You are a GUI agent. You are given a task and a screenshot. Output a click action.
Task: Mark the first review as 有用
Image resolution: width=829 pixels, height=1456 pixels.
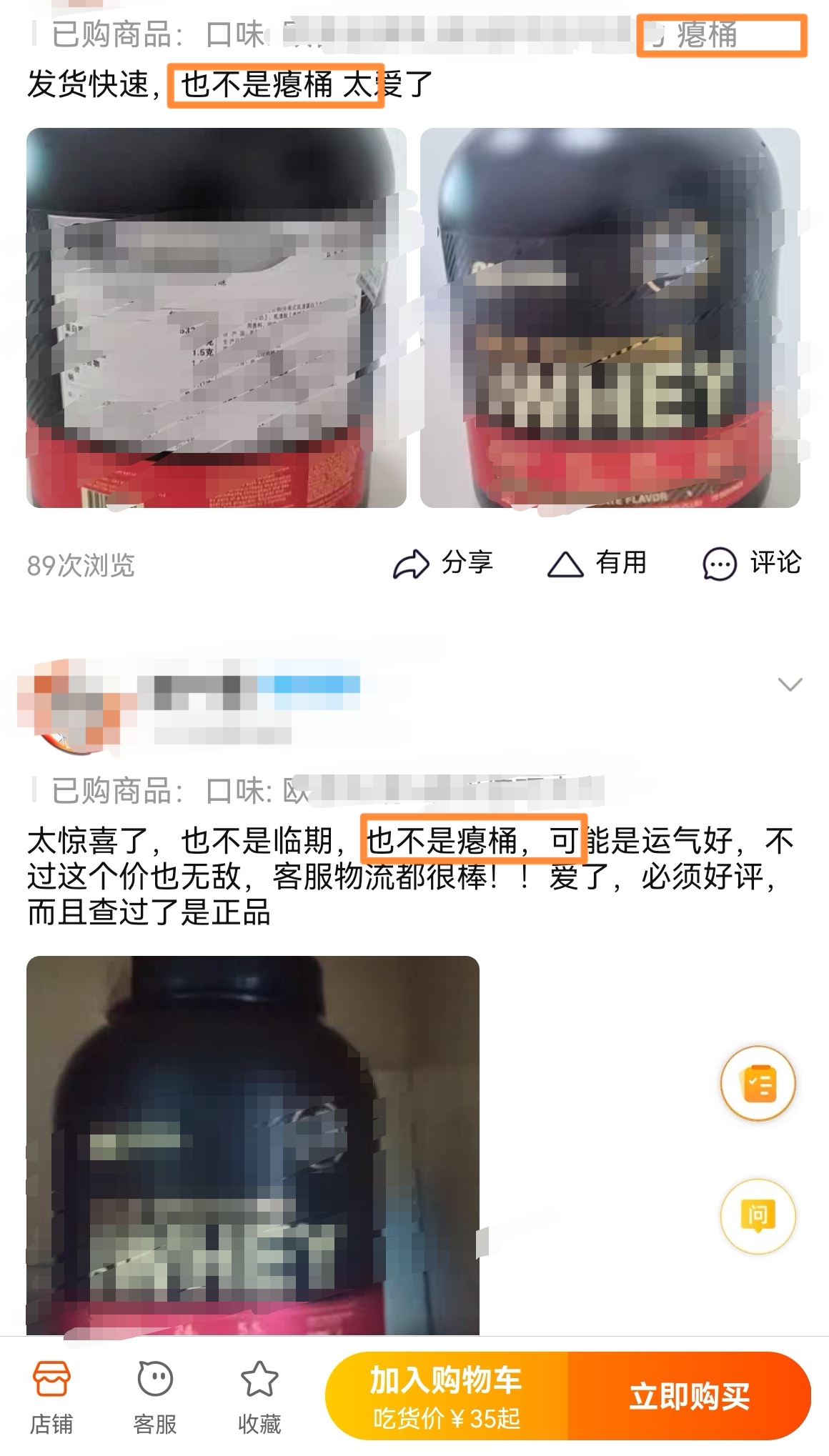pyautogui.click(x=597, y=564)
